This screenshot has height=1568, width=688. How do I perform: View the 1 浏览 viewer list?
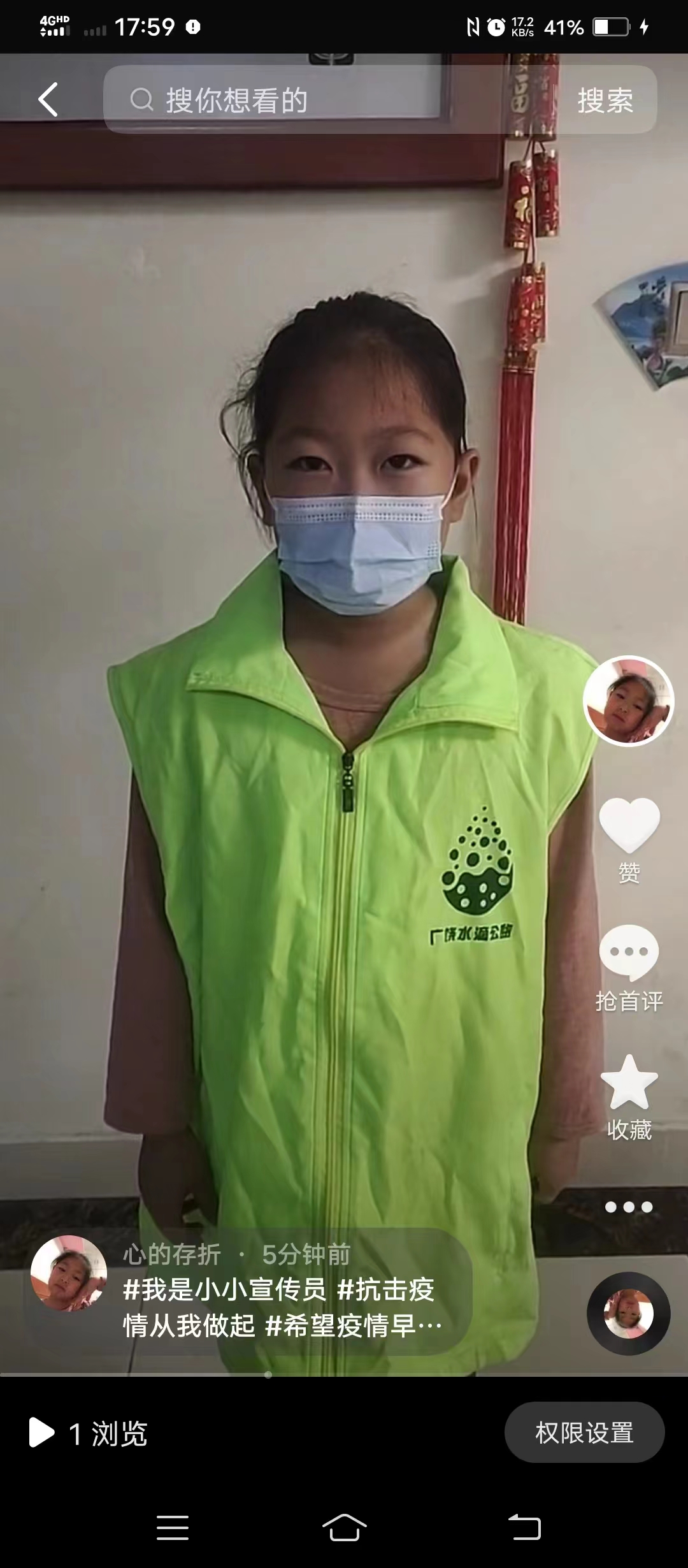[89, 1434]
